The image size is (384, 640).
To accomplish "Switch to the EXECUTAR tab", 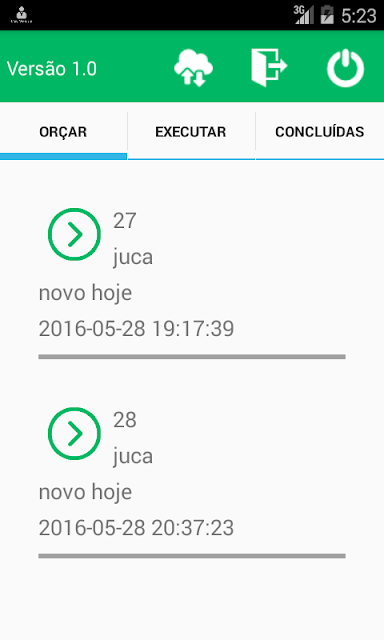I will pyautogui.click(x=191, y=132).
